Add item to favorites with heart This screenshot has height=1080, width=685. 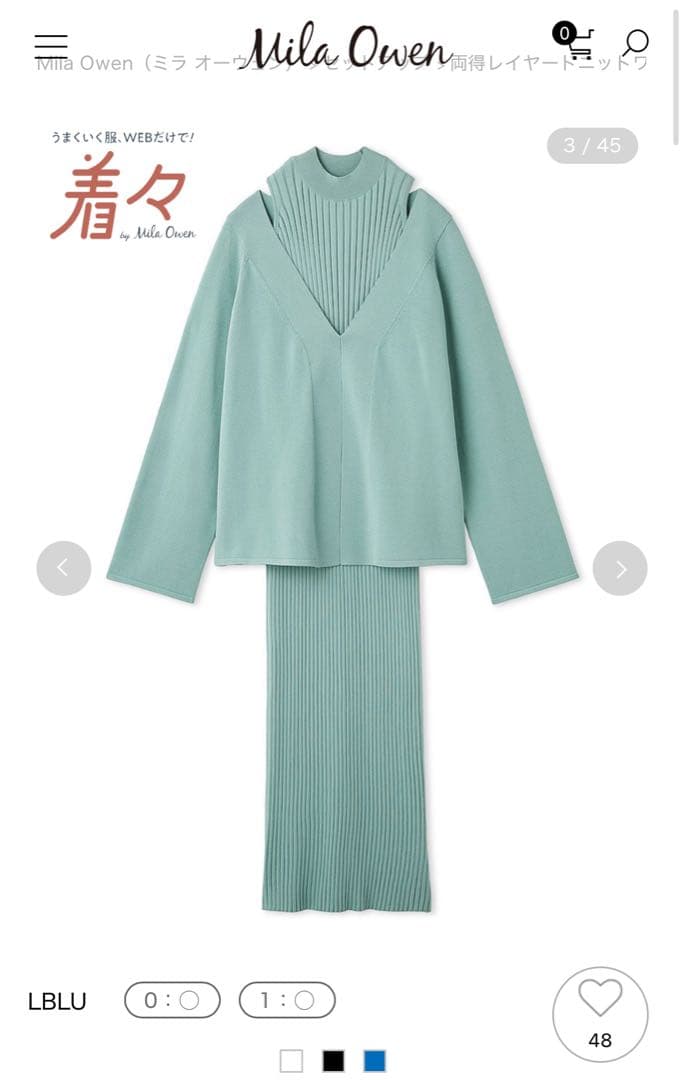(x=600, y=1013)
